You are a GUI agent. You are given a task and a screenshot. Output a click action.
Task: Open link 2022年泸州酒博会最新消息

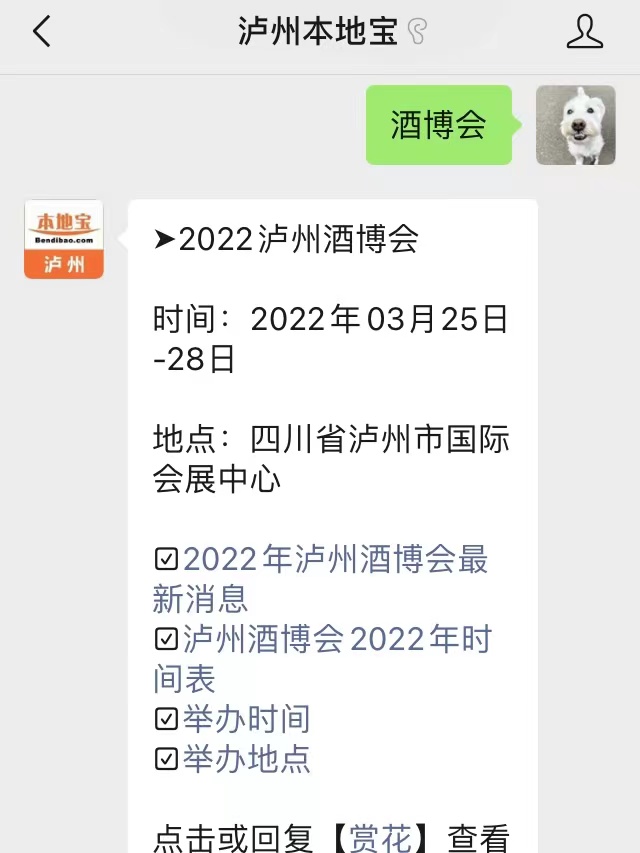[334, 560]
